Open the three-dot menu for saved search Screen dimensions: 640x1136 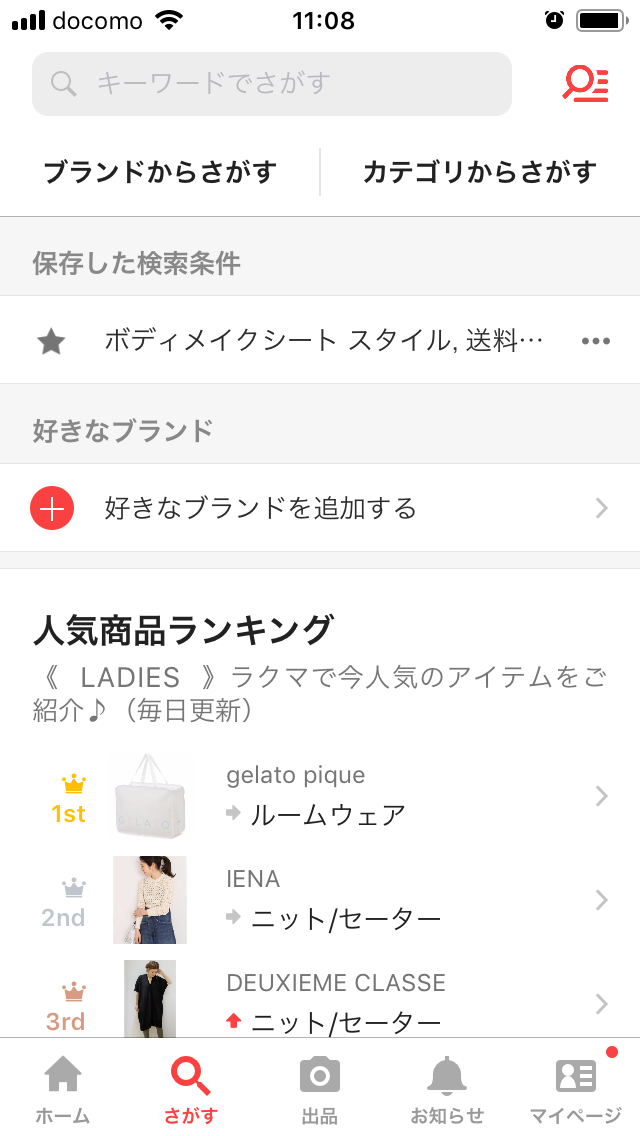click(595, 341)
